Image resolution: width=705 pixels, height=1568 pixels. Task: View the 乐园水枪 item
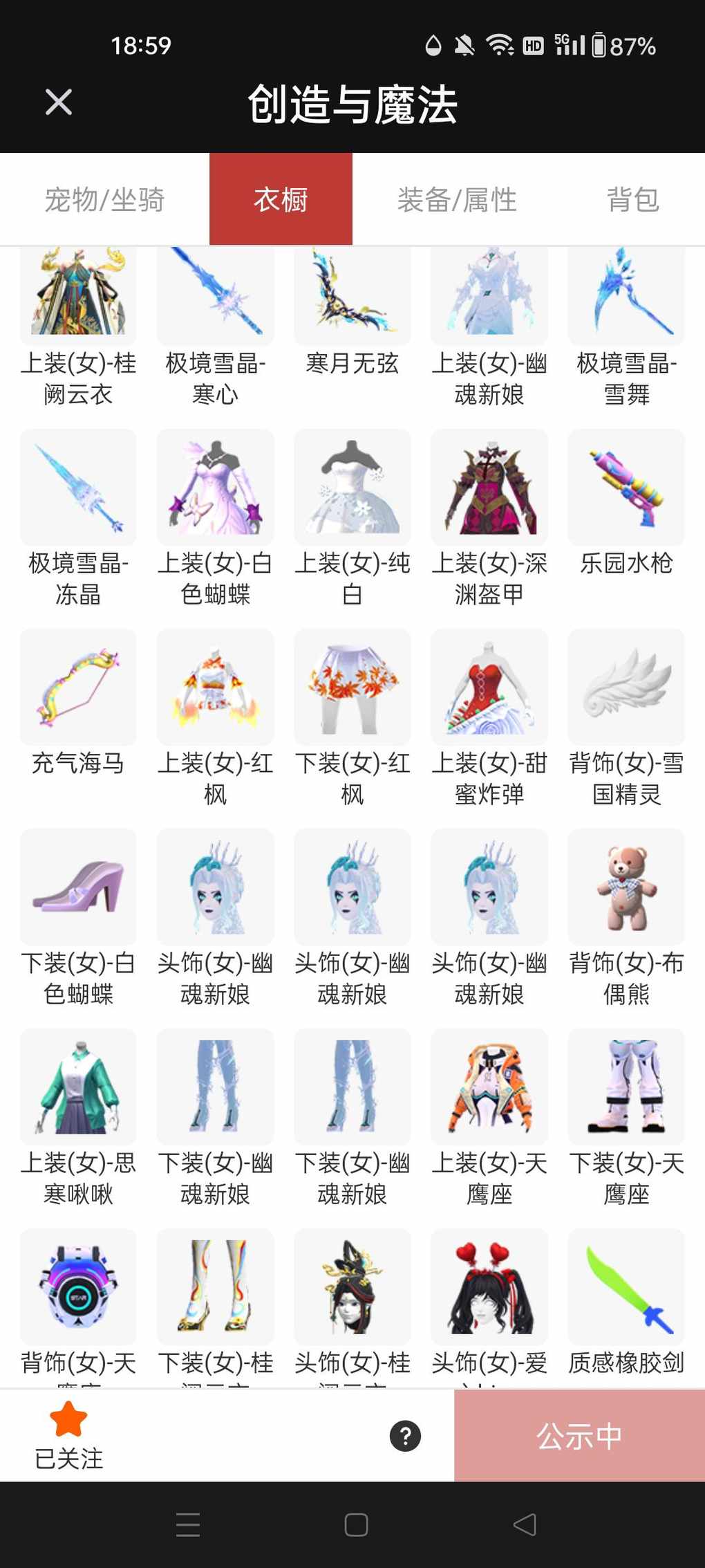(x=626, y=488)
